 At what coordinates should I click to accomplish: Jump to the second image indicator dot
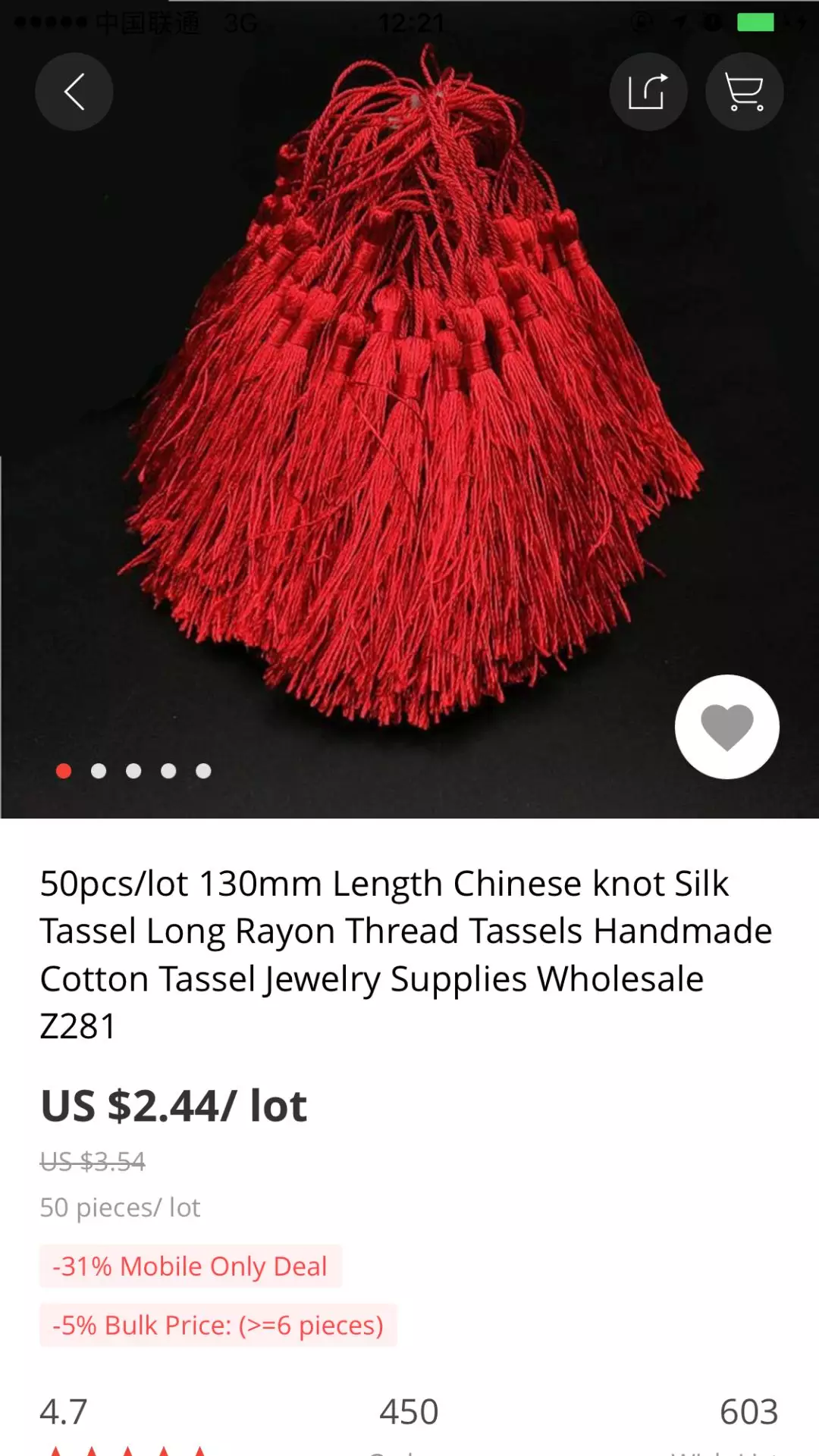[99, 771]
